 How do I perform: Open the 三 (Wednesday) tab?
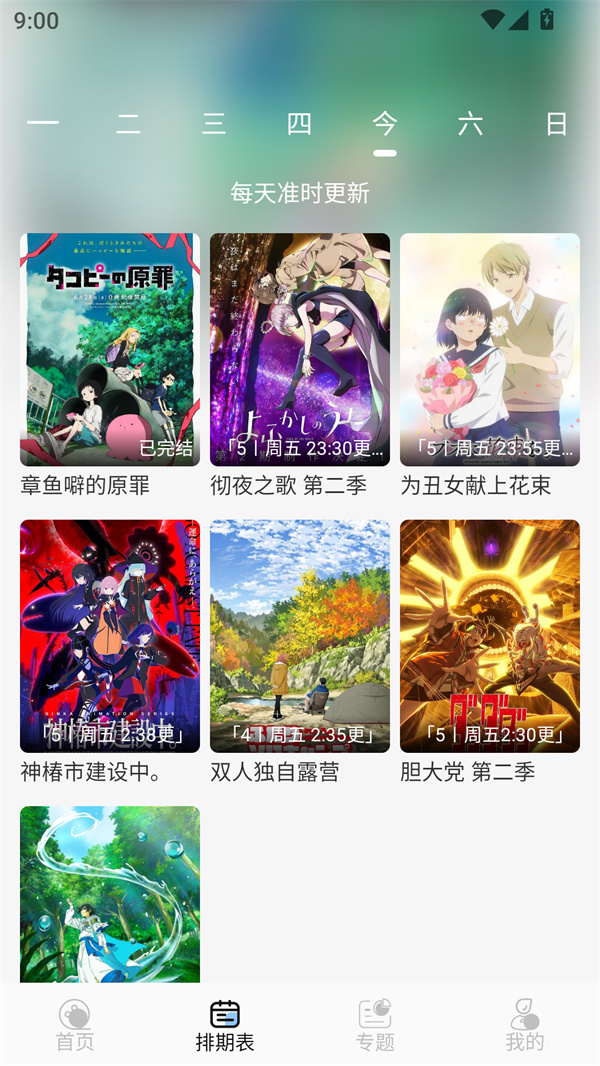(x=214, y=124)
